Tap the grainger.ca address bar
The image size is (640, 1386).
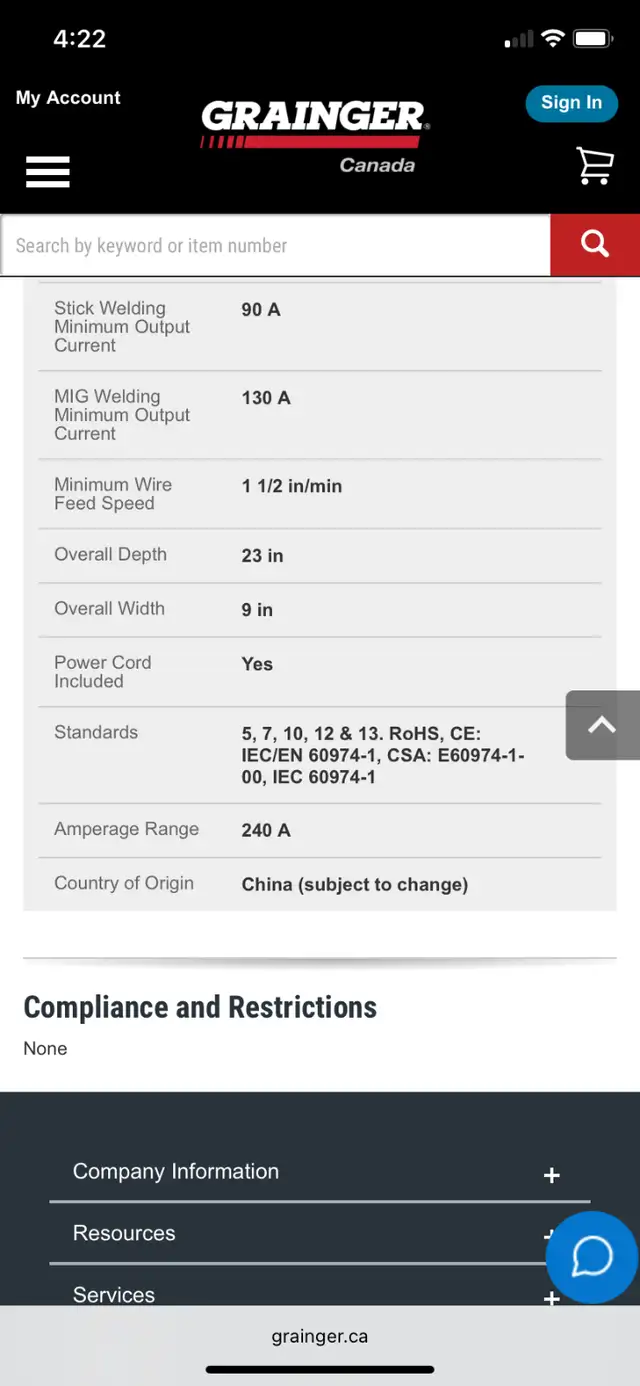(320, 1336)
